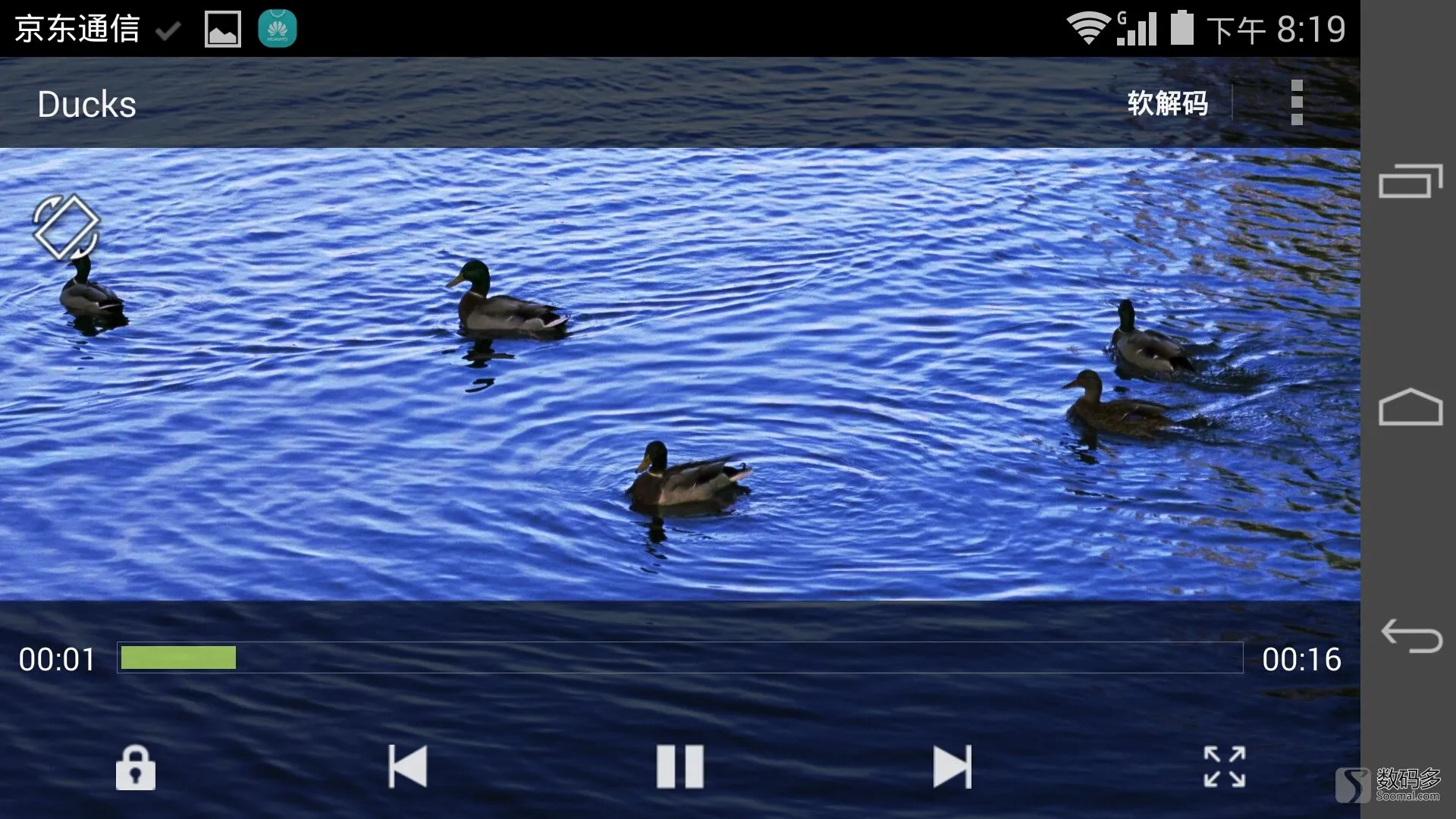Toggle fullscreen scaling mode
This screenshot has height=819, width=1456.
tap(1224, 766)
